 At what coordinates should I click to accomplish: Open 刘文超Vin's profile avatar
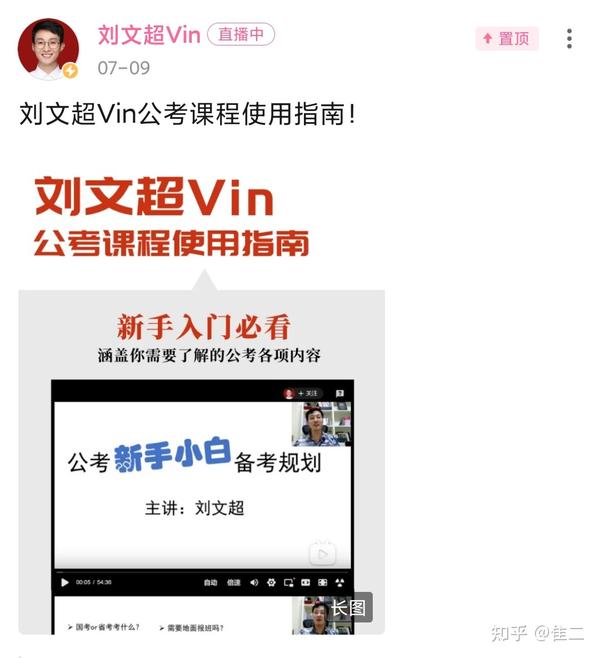click(47, 47)
